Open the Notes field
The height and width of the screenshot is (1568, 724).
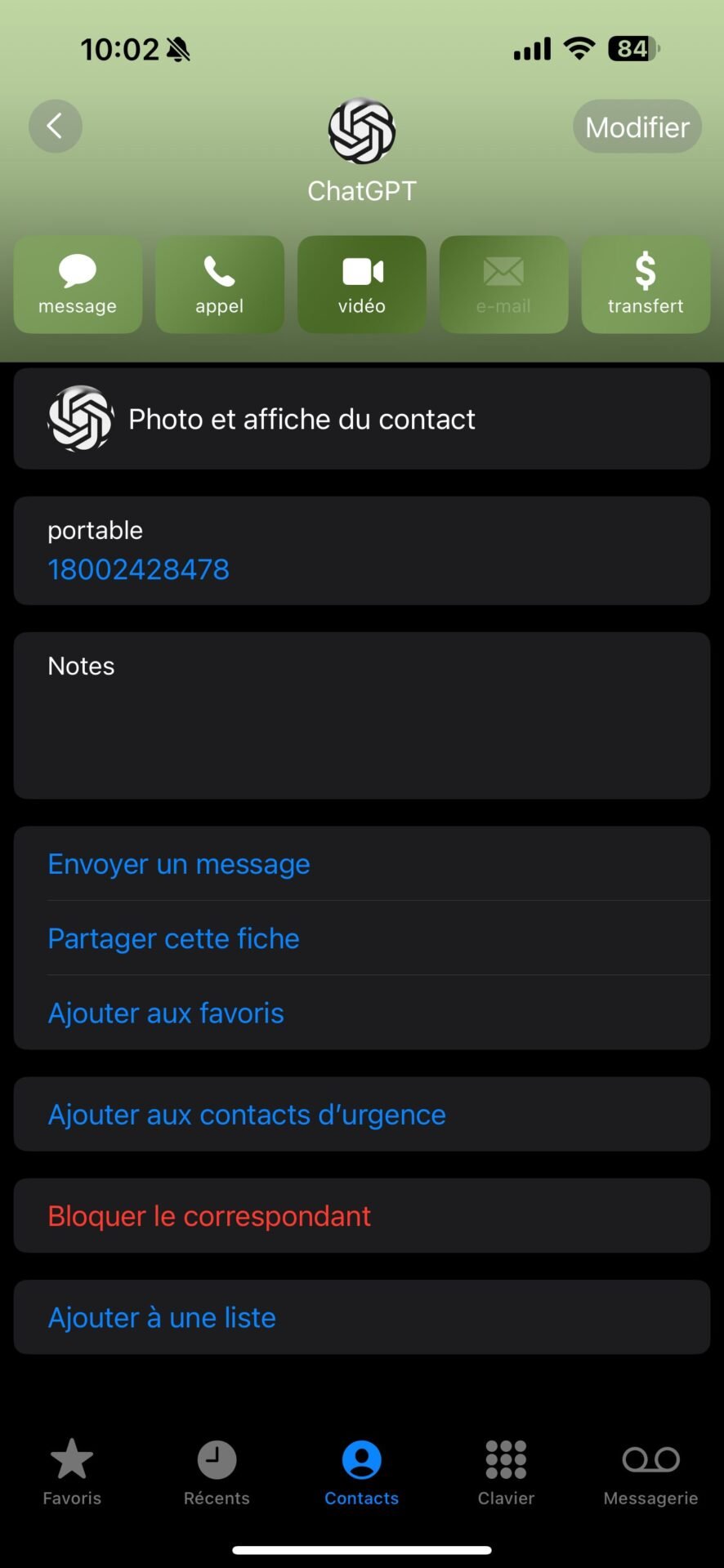(362, 715)
